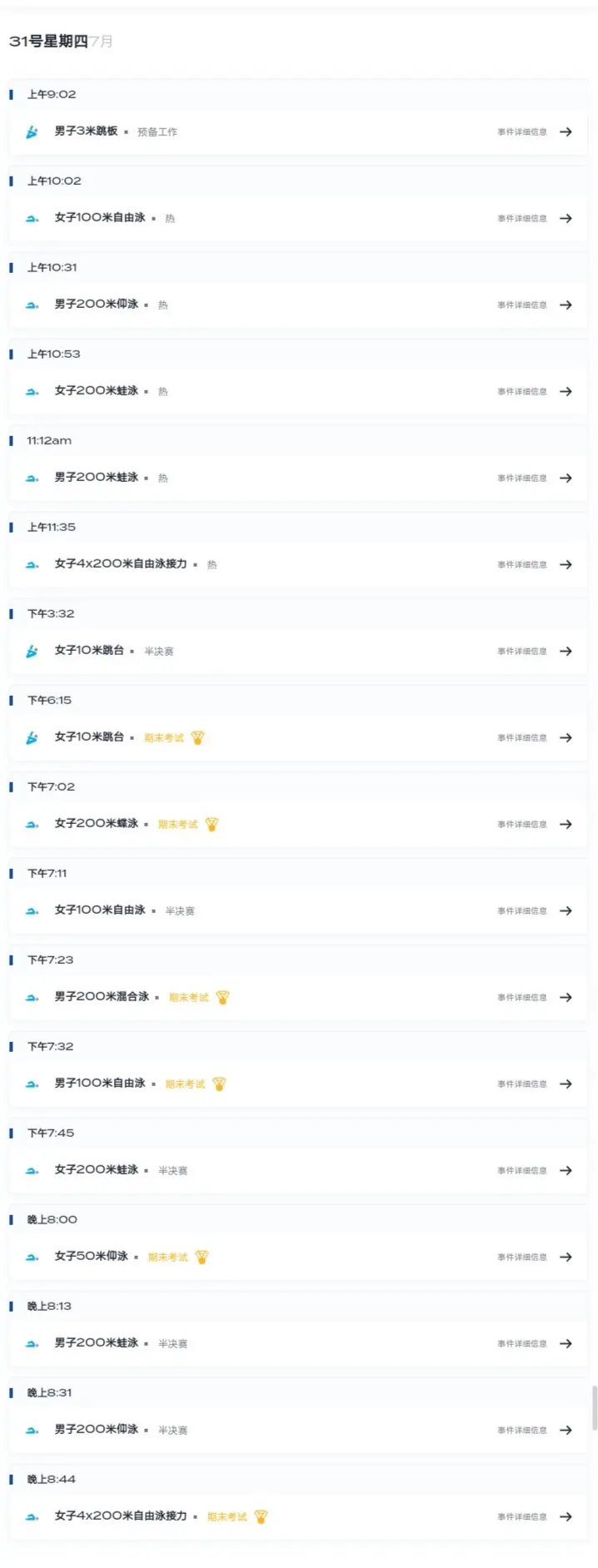View 女子4x200米自由泳接力 热 details

pyautogui.click(x=534, y=564)
